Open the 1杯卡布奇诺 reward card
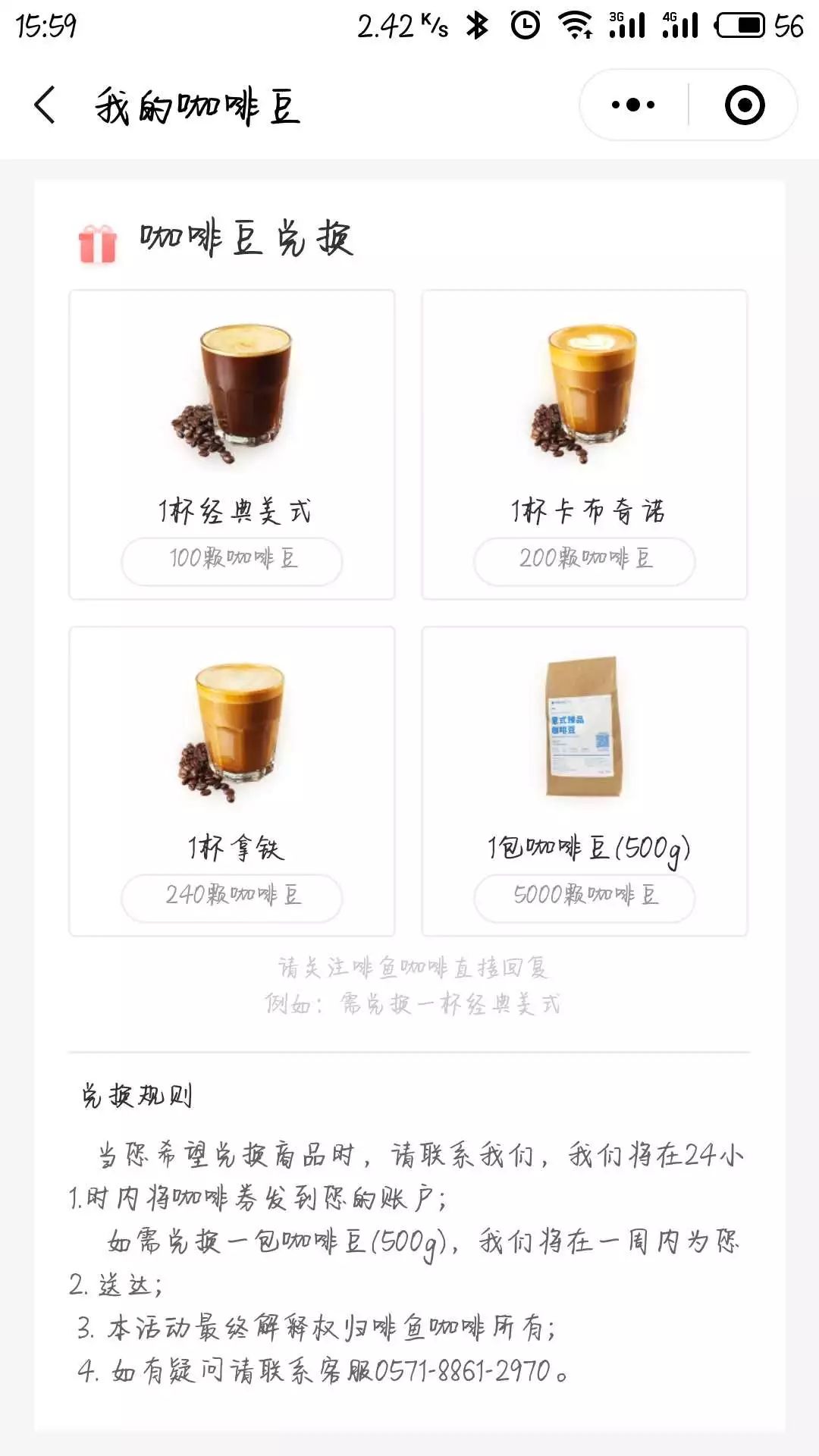Image resolution: width=819 pixels, height=1456 pixels. (x=585, y=444)
